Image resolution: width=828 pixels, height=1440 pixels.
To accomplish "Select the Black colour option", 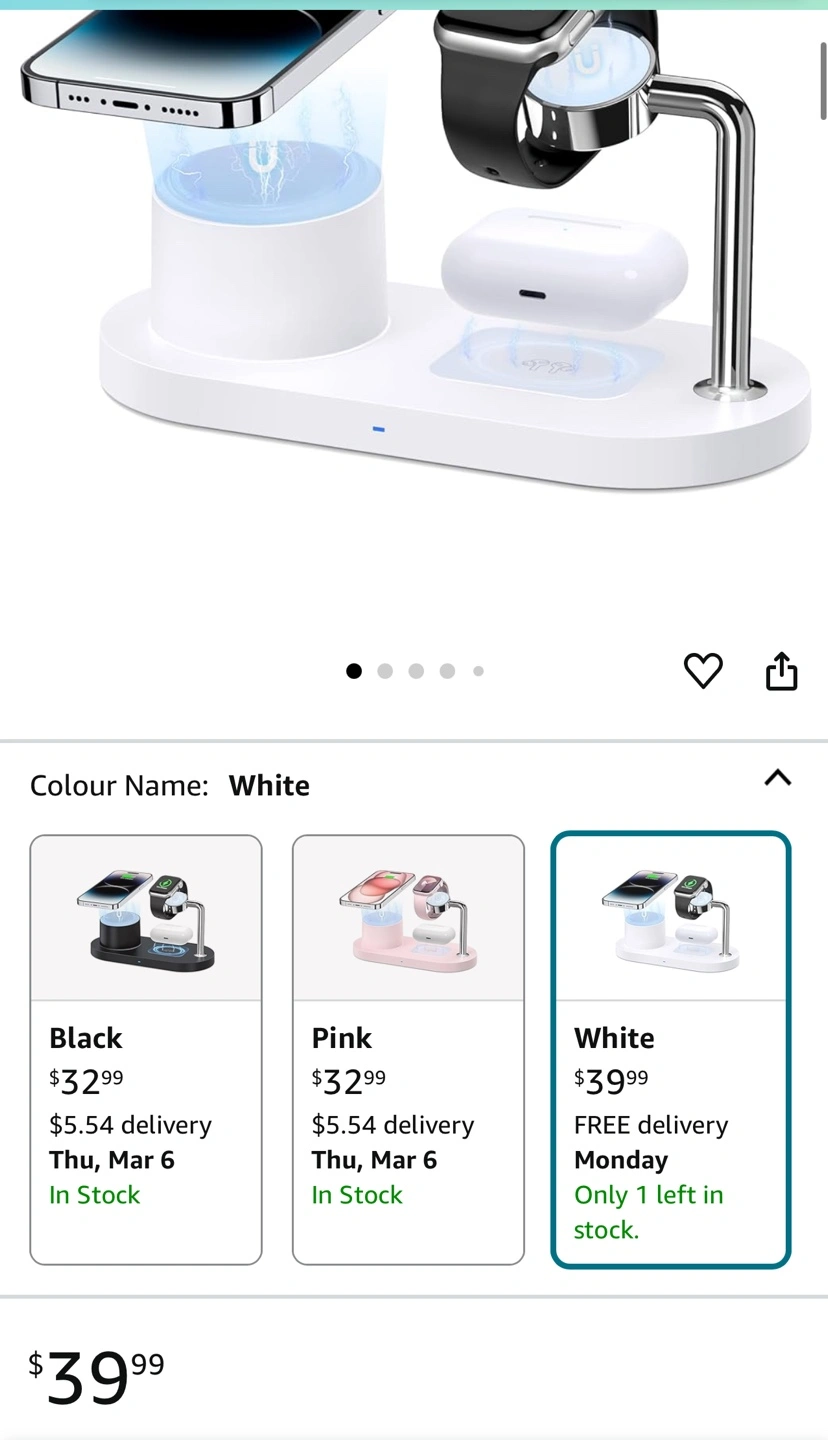I will point(146,1050).
